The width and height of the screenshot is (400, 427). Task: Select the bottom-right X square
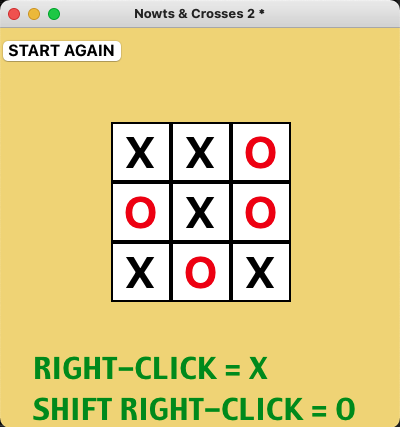[x=261, y=272]
